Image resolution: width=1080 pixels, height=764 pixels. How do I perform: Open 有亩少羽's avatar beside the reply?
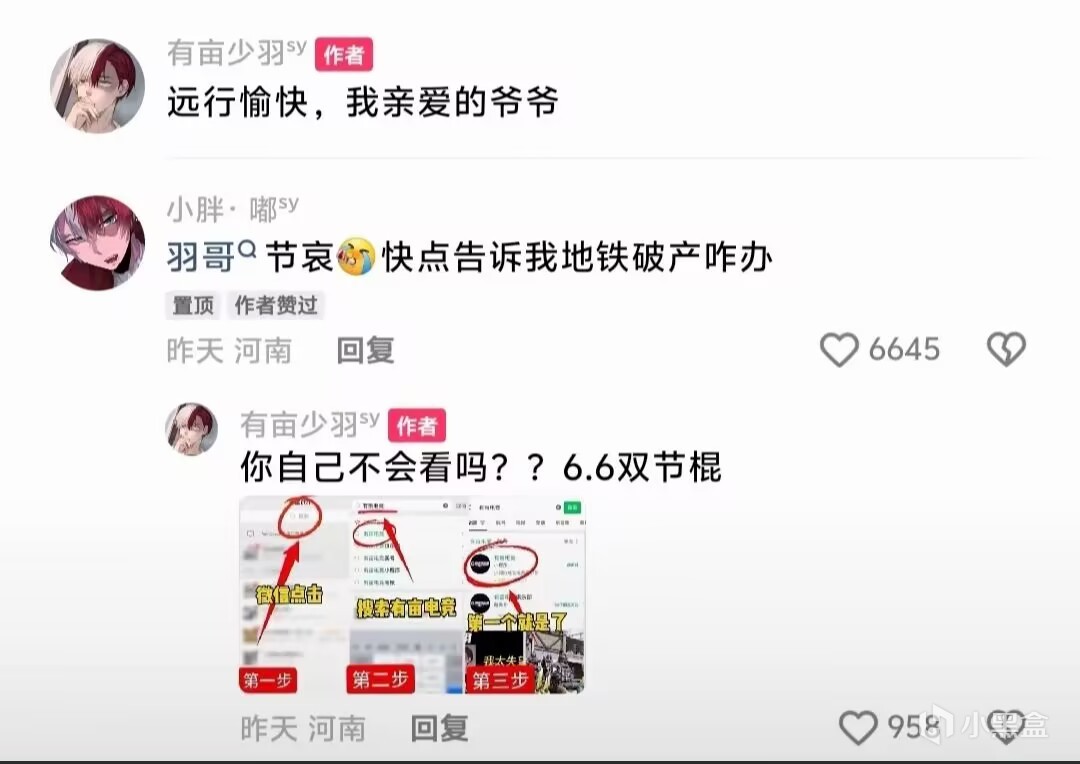point(191,429)
